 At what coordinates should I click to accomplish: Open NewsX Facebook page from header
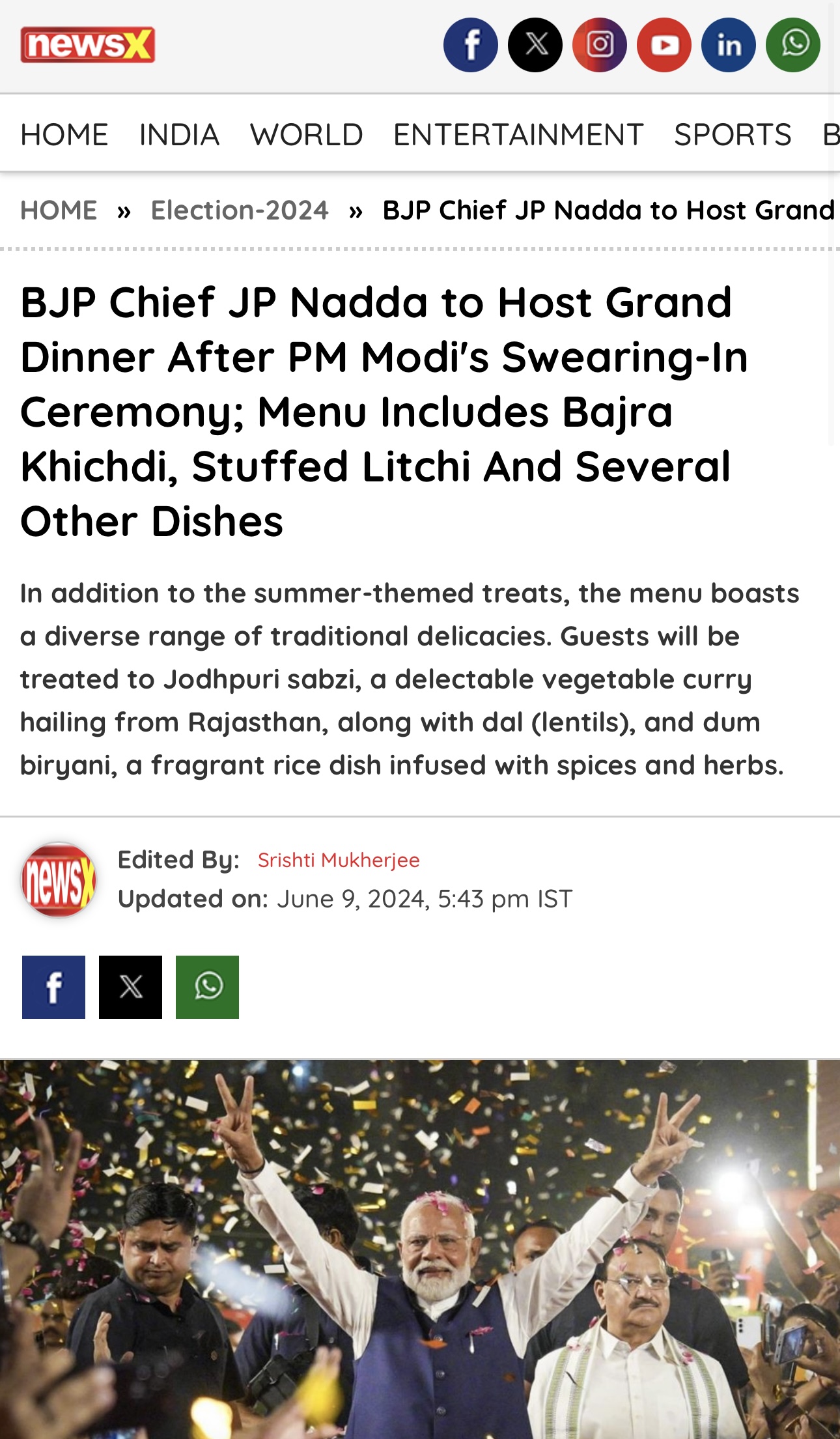tap(471, 45)
